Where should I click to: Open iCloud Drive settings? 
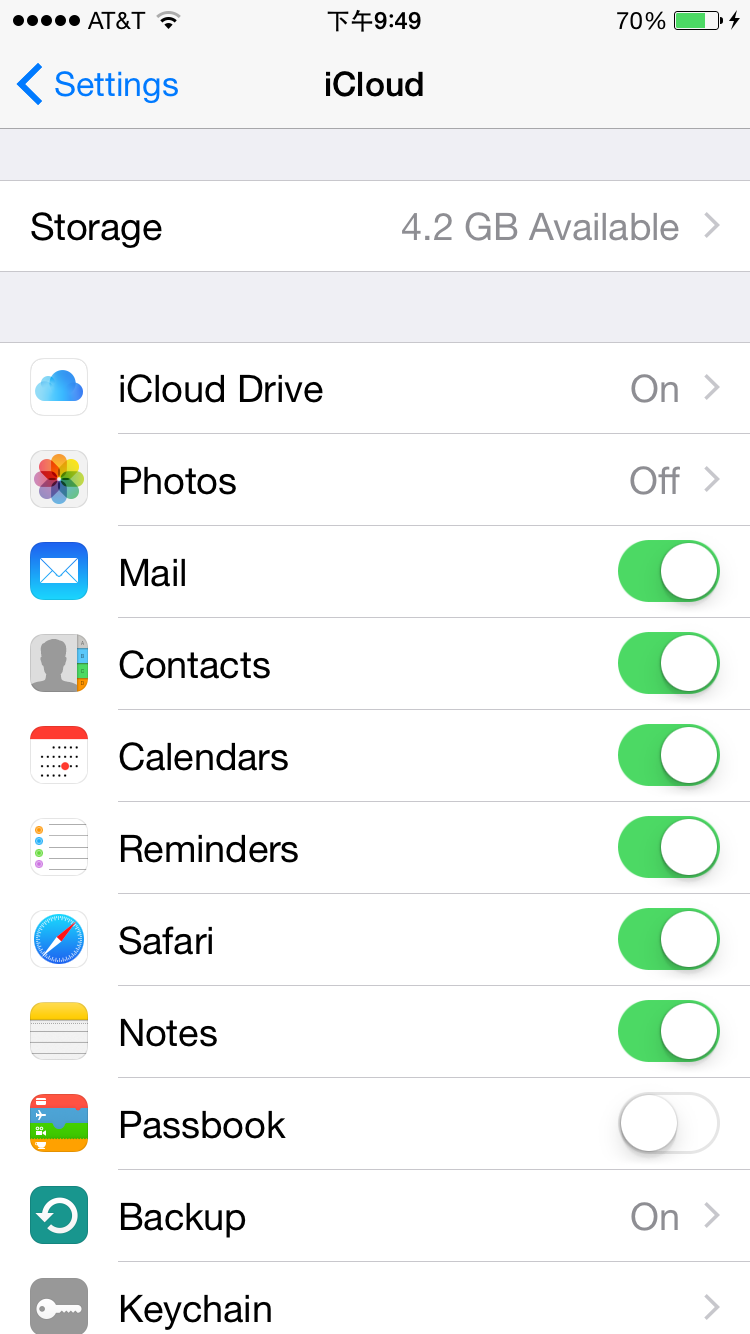click(375, 389)
